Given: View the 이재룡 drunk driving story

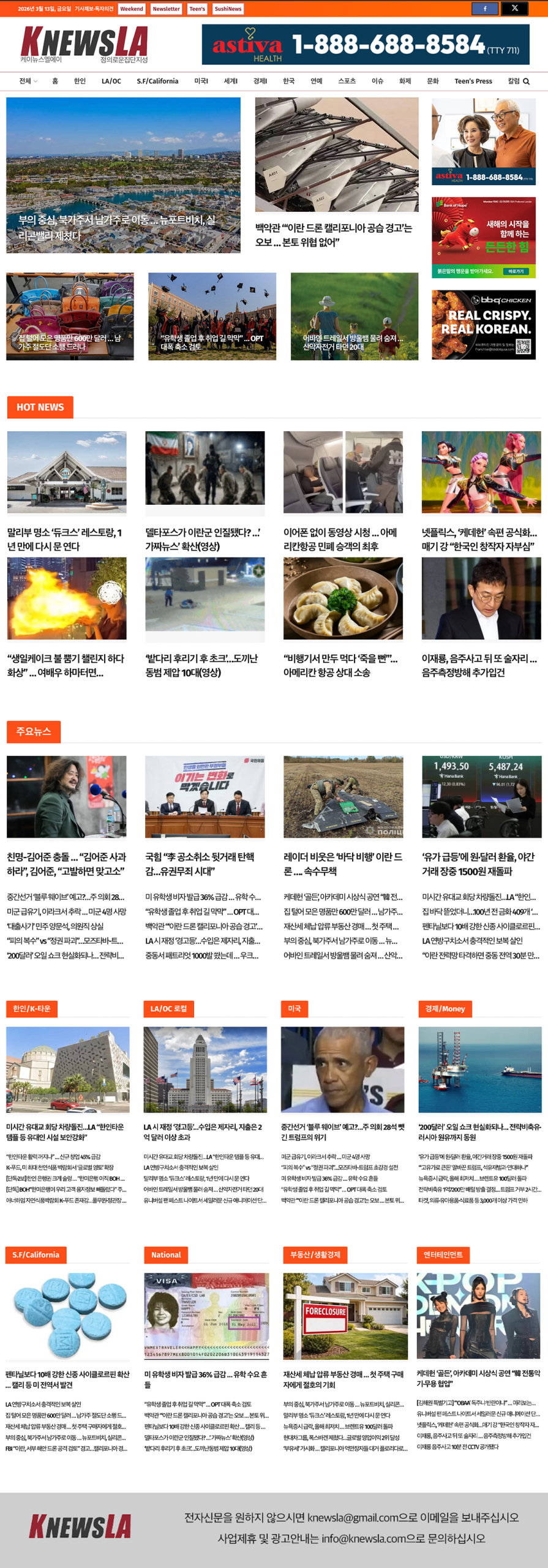Looking at the screenshot, I should point(481,665).
